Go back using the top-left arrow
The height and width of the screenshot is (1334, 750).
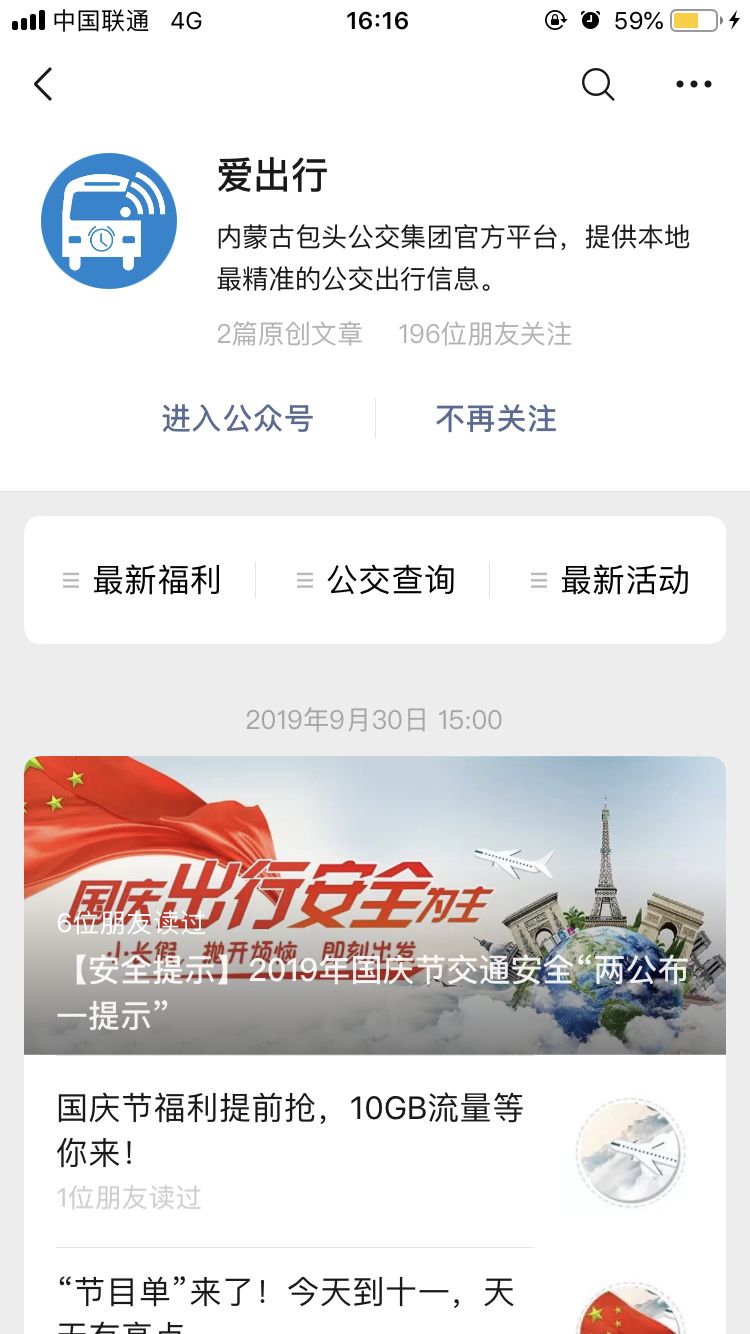(43, 84)
